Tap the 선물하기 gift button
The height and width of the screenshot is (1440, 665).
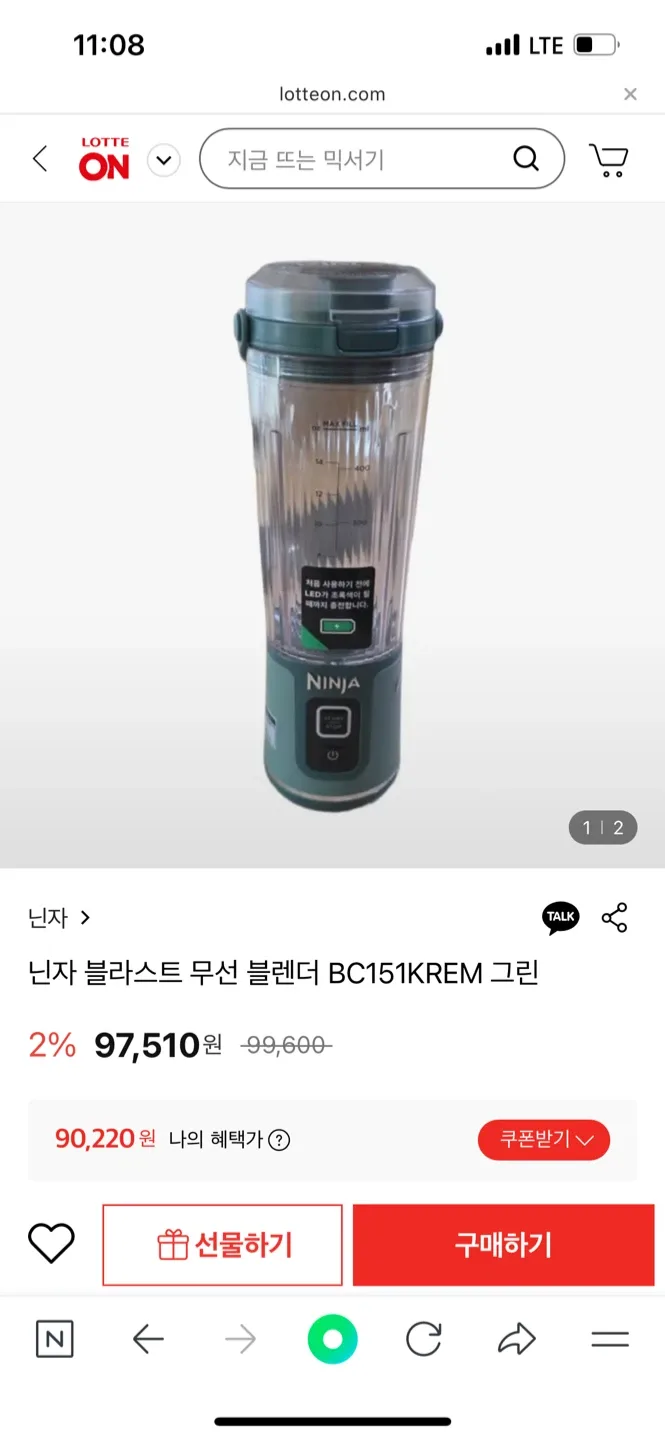[223, 1245]
